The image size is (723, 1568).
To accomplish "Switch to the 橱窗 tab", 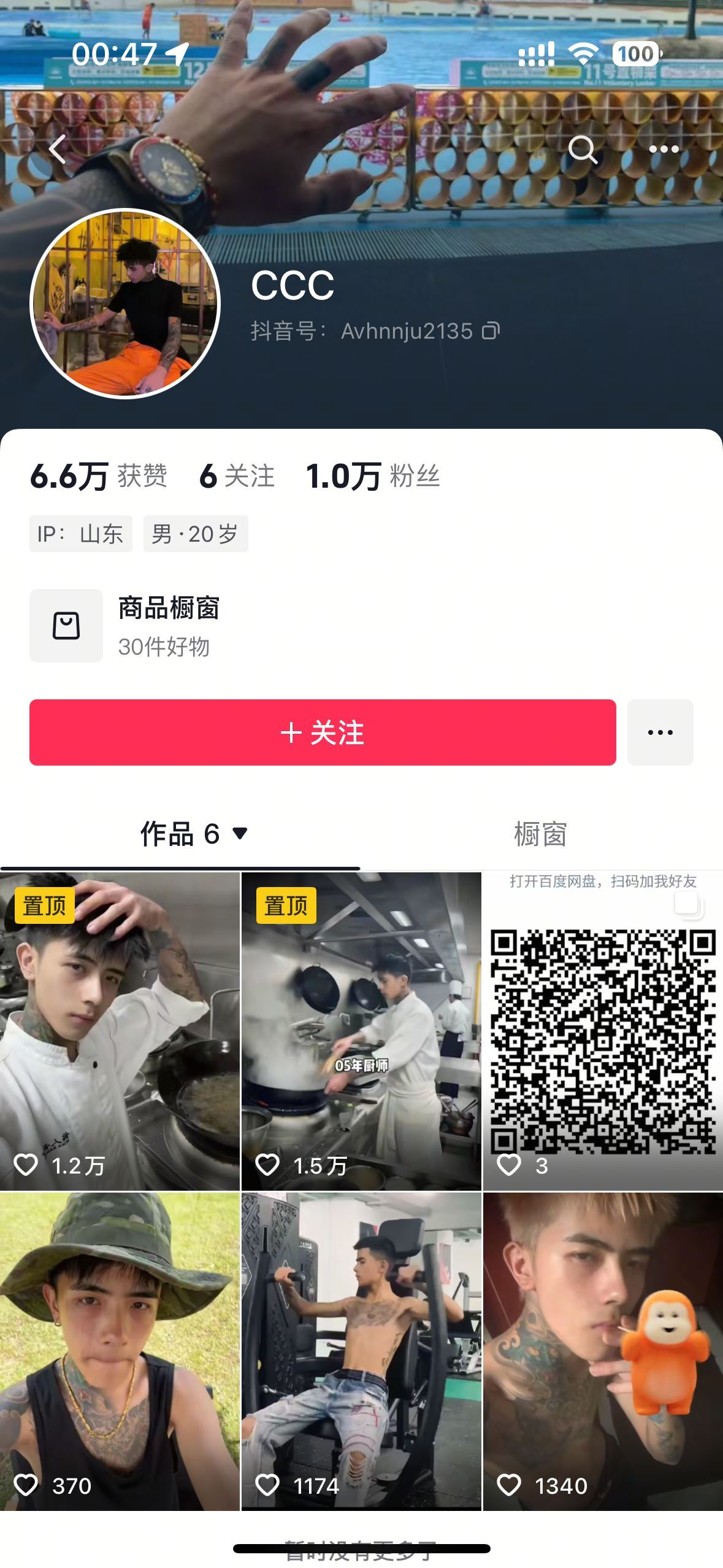I will click(540, 834).
